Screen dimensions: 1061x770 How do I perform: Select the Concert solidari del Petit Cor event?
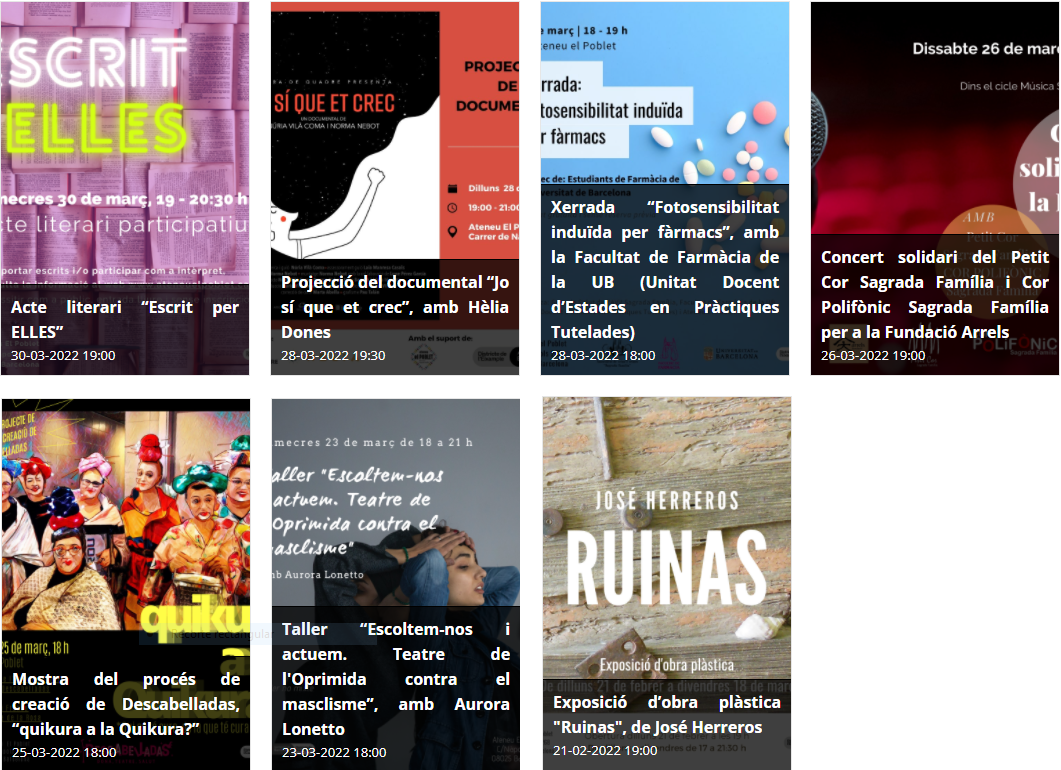tap(934, 295)
